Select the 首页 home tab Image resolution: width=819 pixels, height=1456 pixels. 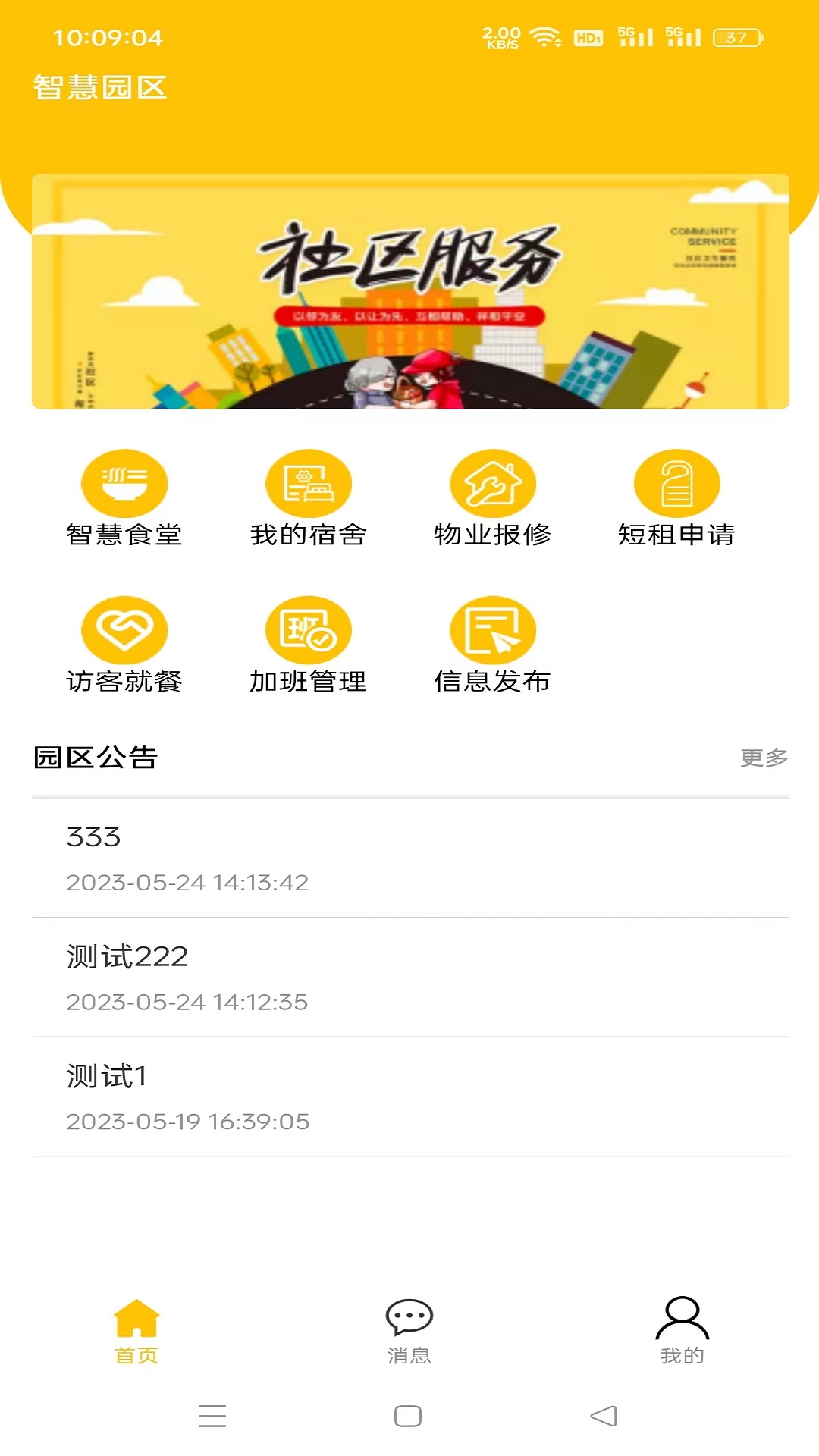(136, 1331)
